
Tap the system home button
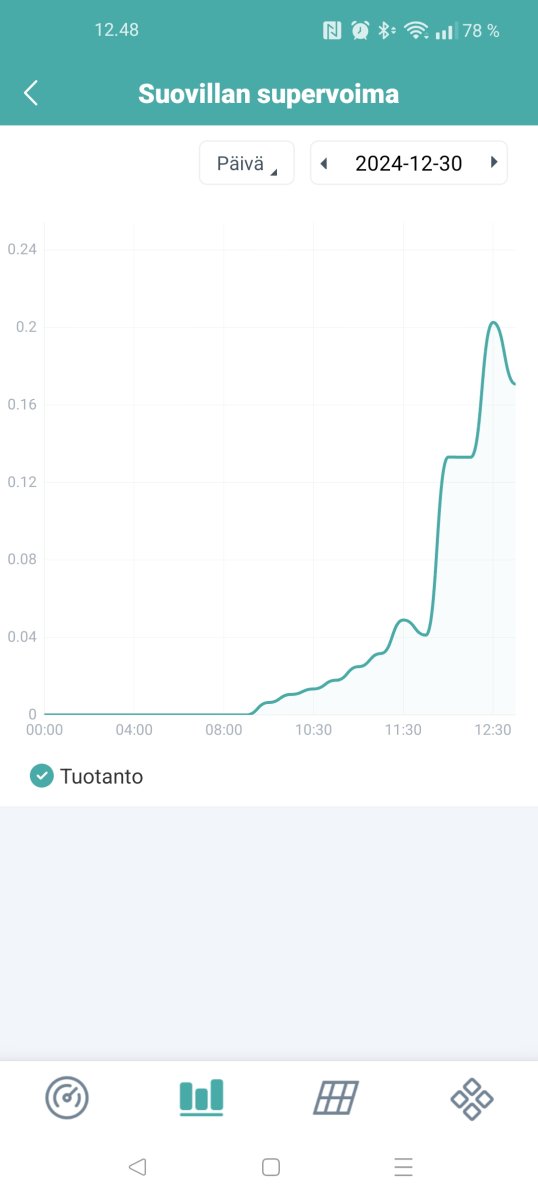point(270,1166)
